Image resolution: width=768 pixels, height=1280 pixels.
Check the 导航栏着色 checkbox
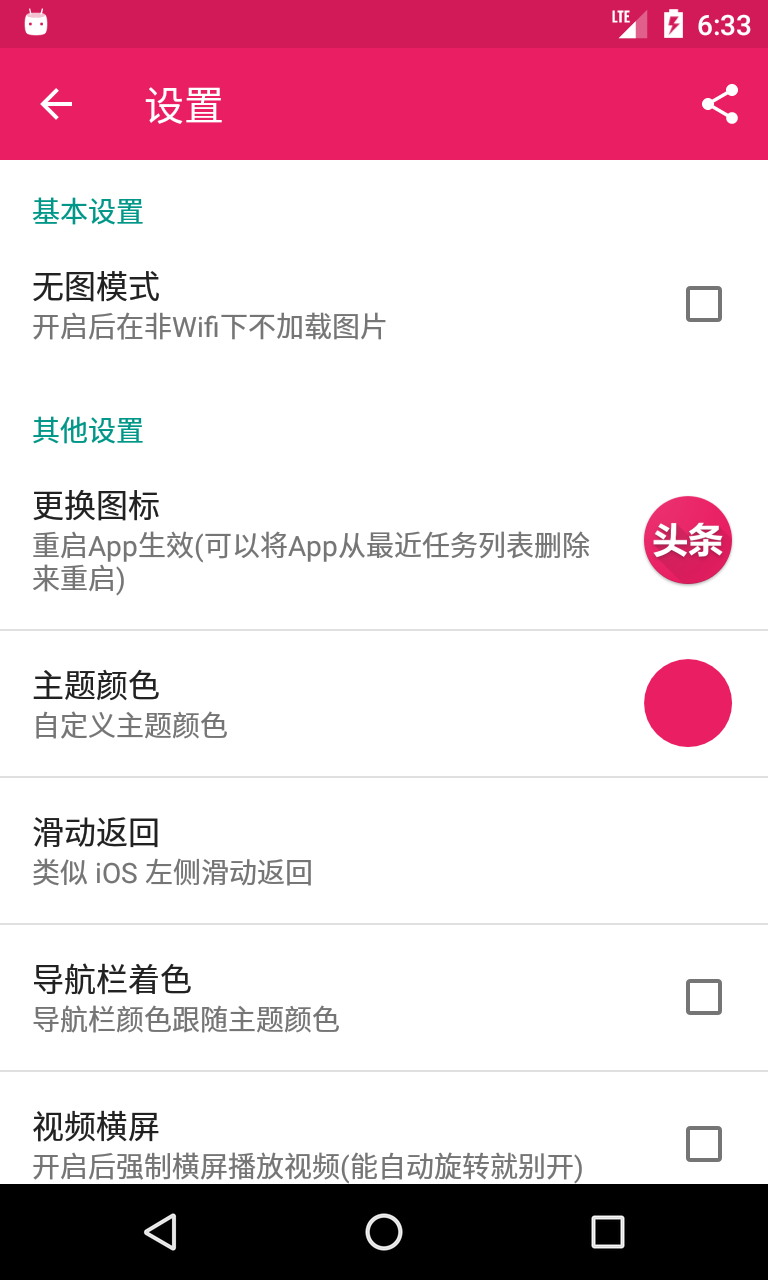coord(704,997)
